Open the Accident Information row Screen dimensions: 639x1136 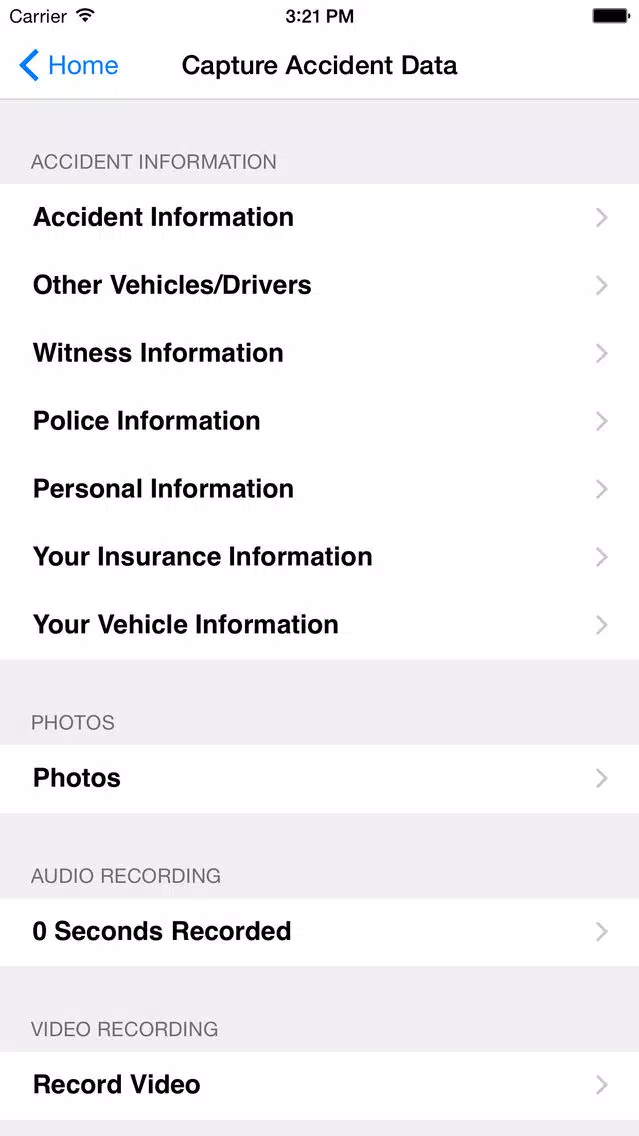320,217
